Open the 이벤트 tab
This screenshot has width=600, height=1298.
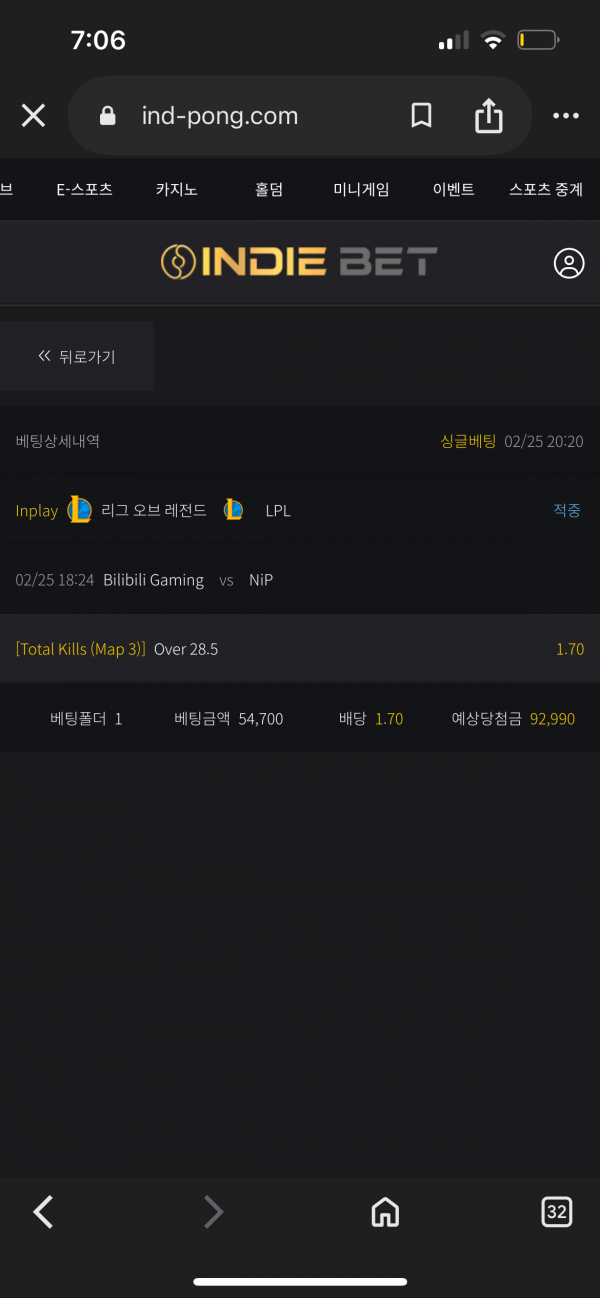click(453, 189)
